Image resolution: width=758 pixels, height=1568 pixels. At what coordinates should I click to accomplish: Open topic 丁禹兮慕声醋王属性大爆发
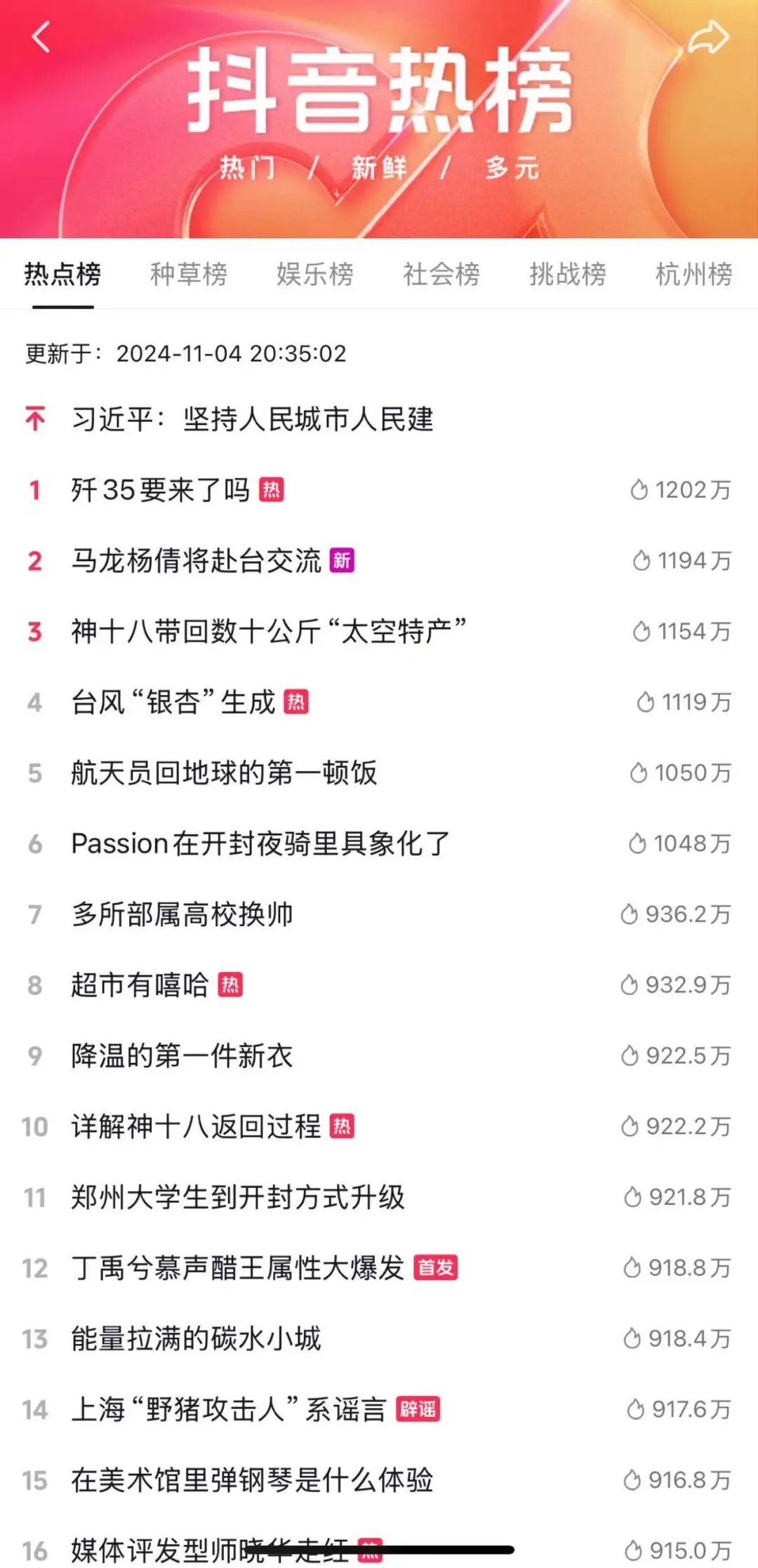coord(239,1268)
